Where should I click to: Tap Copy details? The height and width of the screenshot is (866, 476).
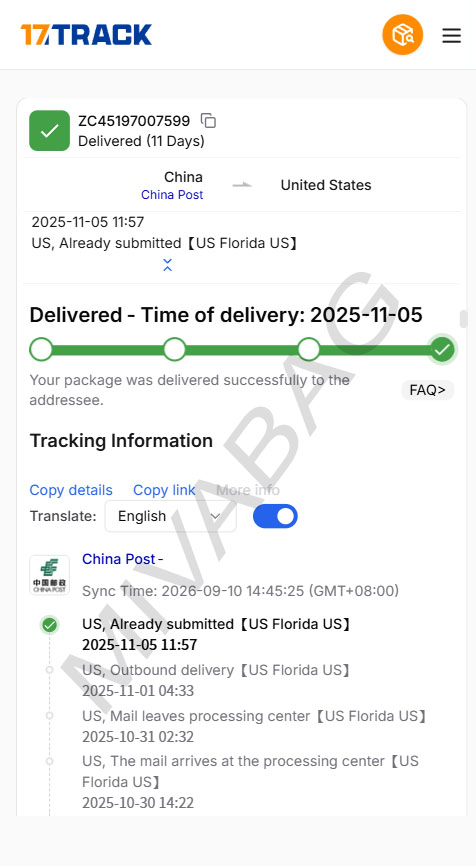click(x=71, y=490)
